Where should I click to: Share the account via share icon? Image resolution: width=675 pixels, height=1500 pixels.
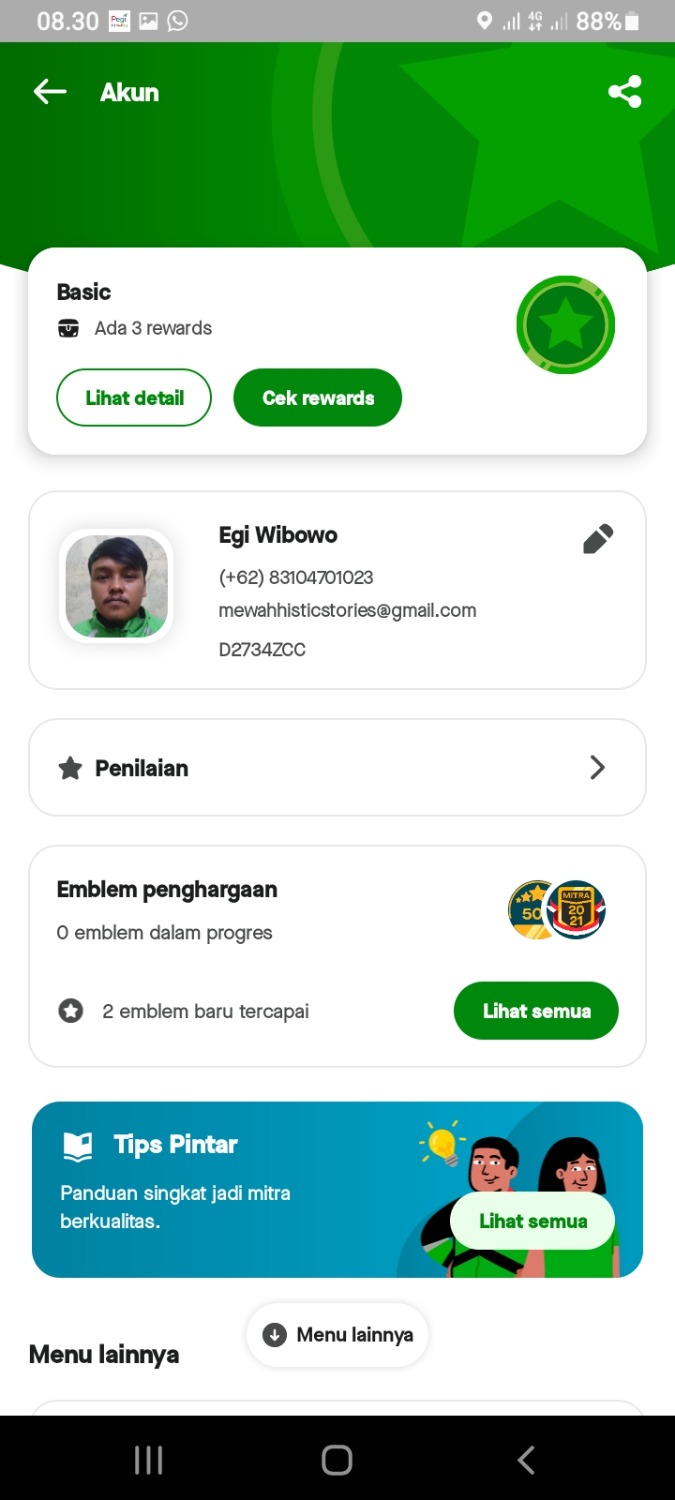click(624, 92)
